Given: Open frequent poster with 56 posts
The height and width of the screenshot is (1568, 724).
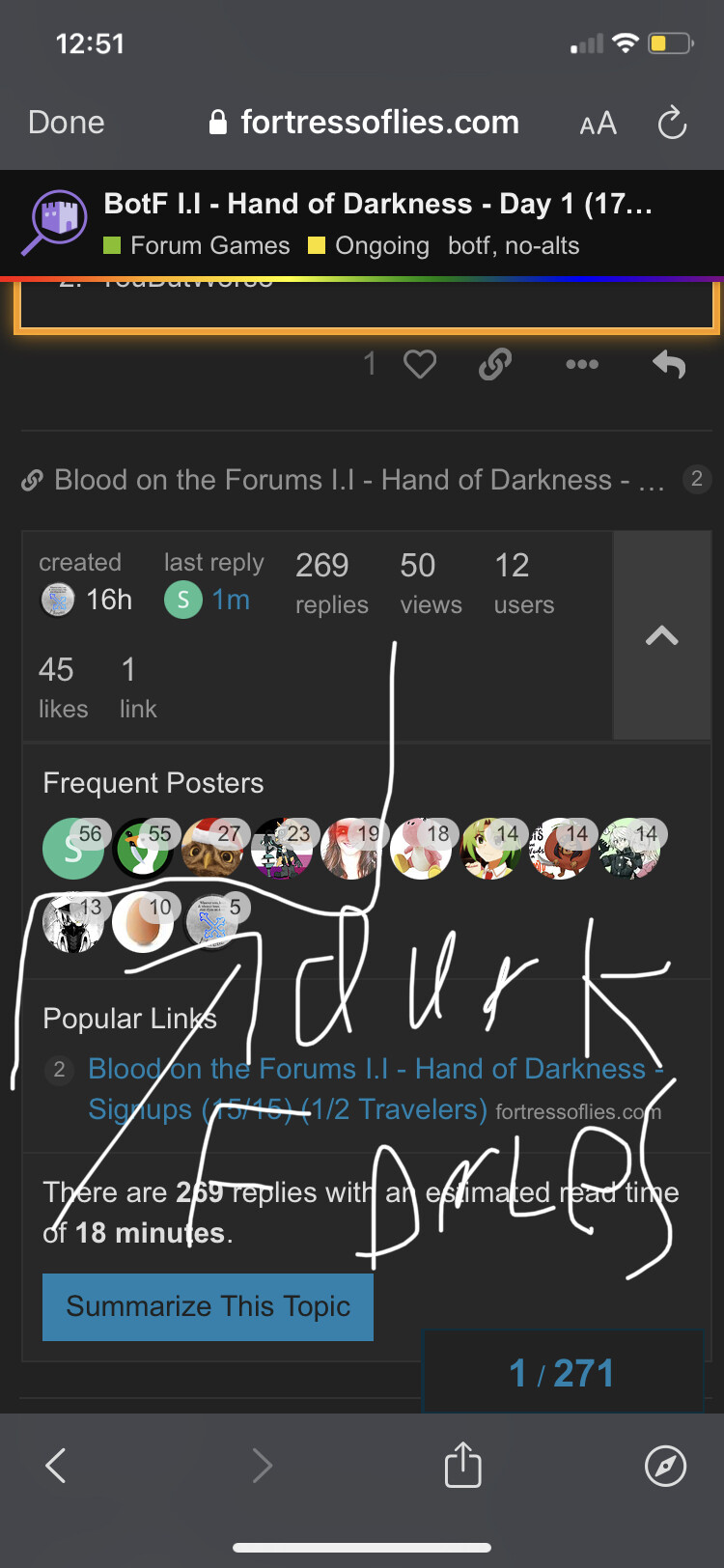Looking at the screenshot, I should coord(73,848).
